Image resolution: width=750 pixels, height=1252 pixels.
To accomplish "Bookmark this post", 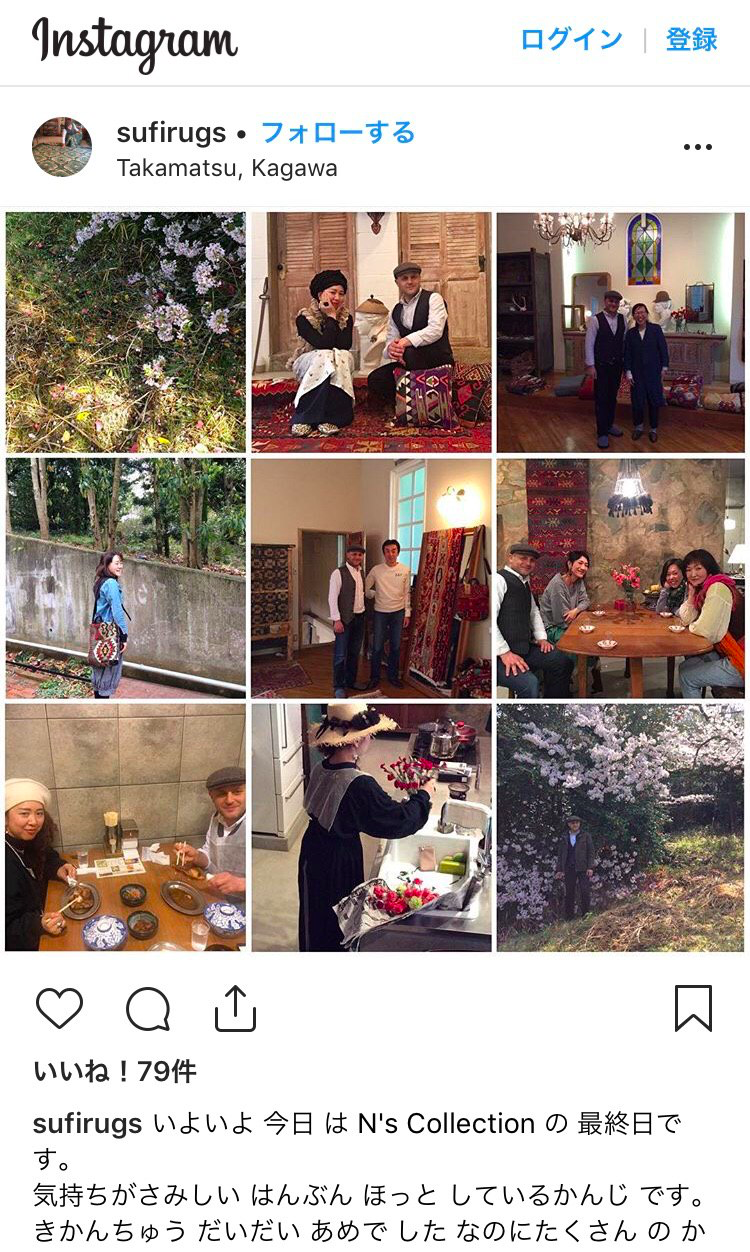I will click(x=693, y=1008).
